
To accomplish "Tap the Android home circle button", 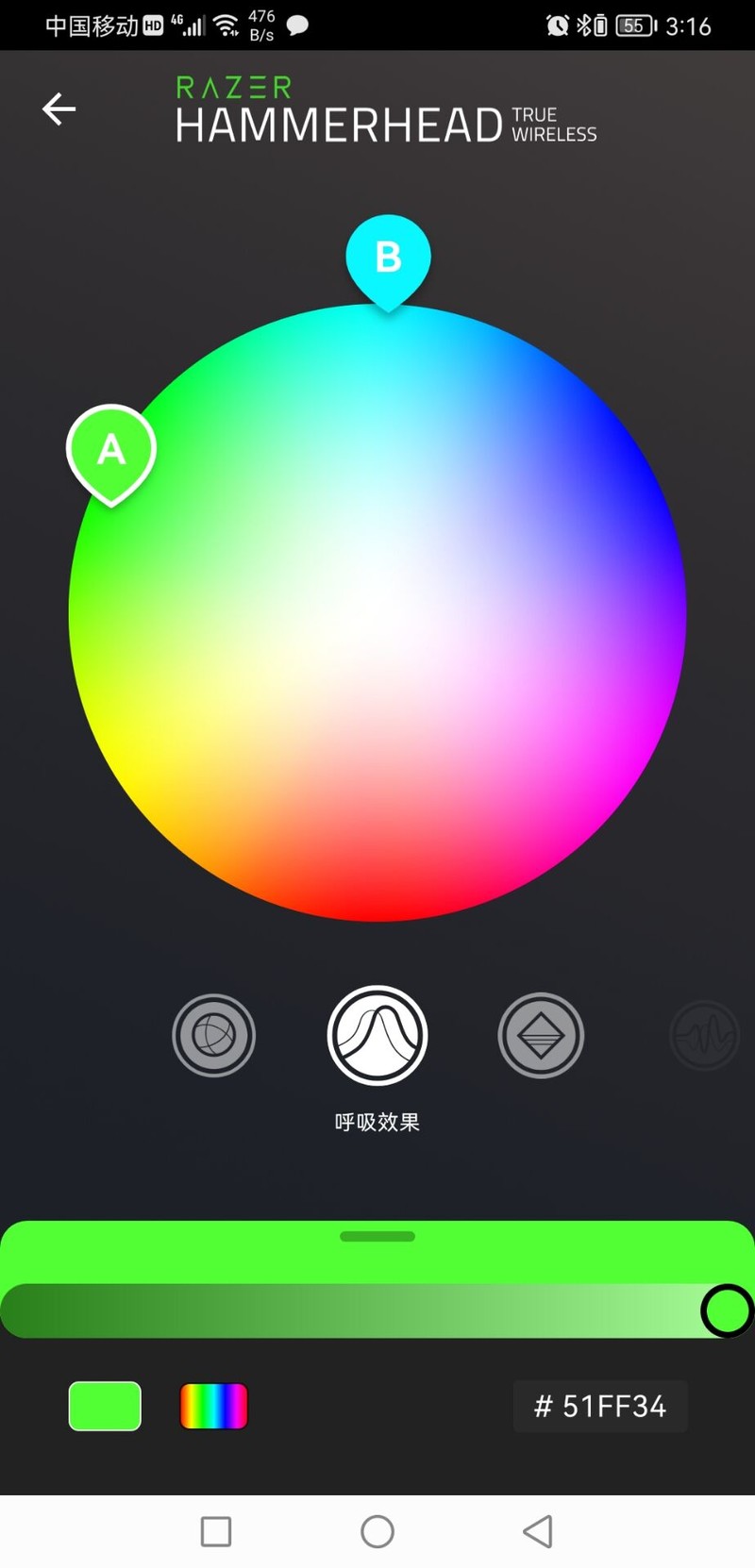I will pyautogui.click(x=377, y=1530).
